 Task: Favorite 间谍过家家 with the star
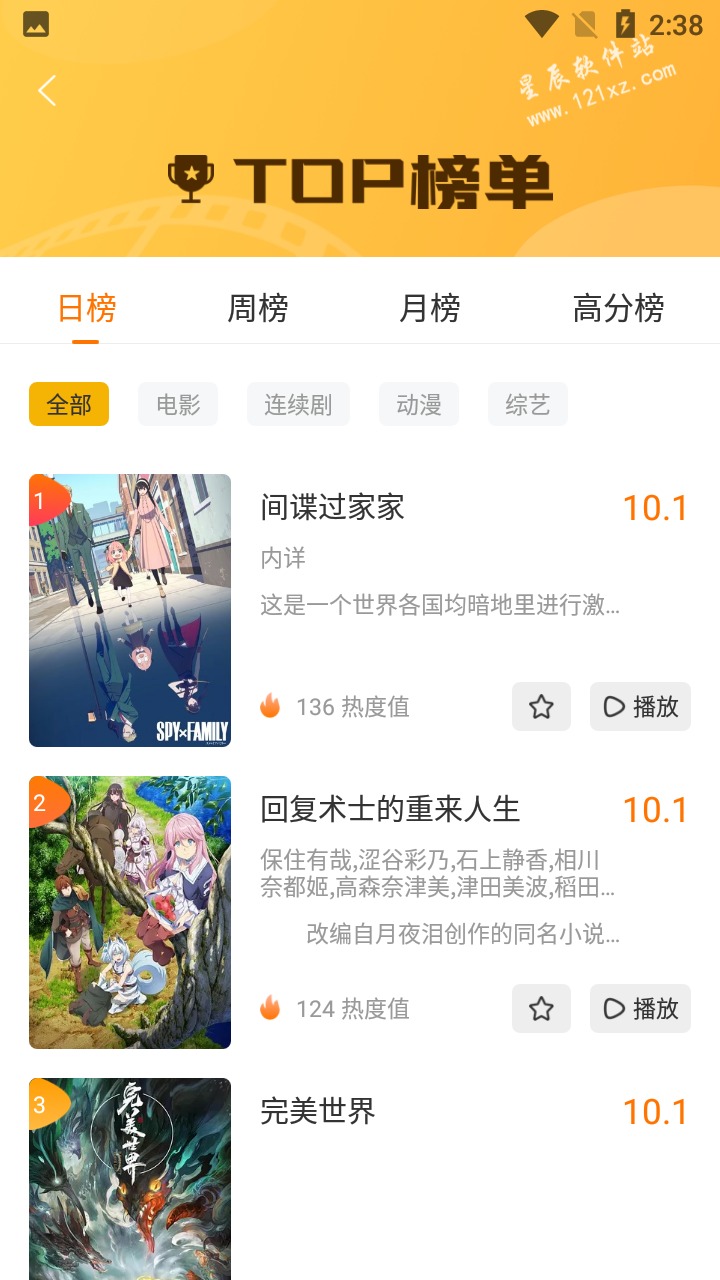[x=541, y=707]
